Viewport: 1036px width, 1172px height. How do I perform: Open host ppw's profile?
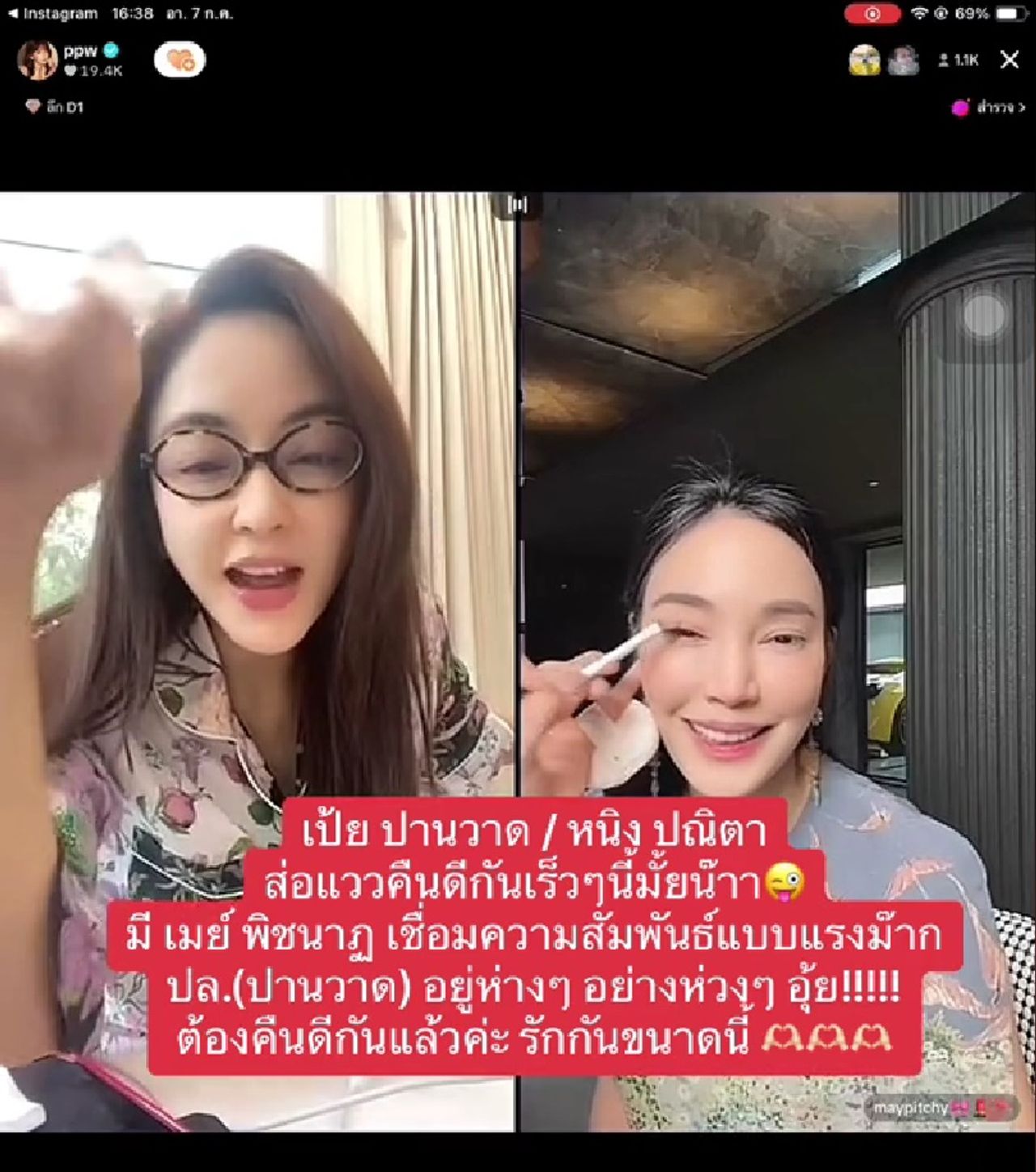38,61
